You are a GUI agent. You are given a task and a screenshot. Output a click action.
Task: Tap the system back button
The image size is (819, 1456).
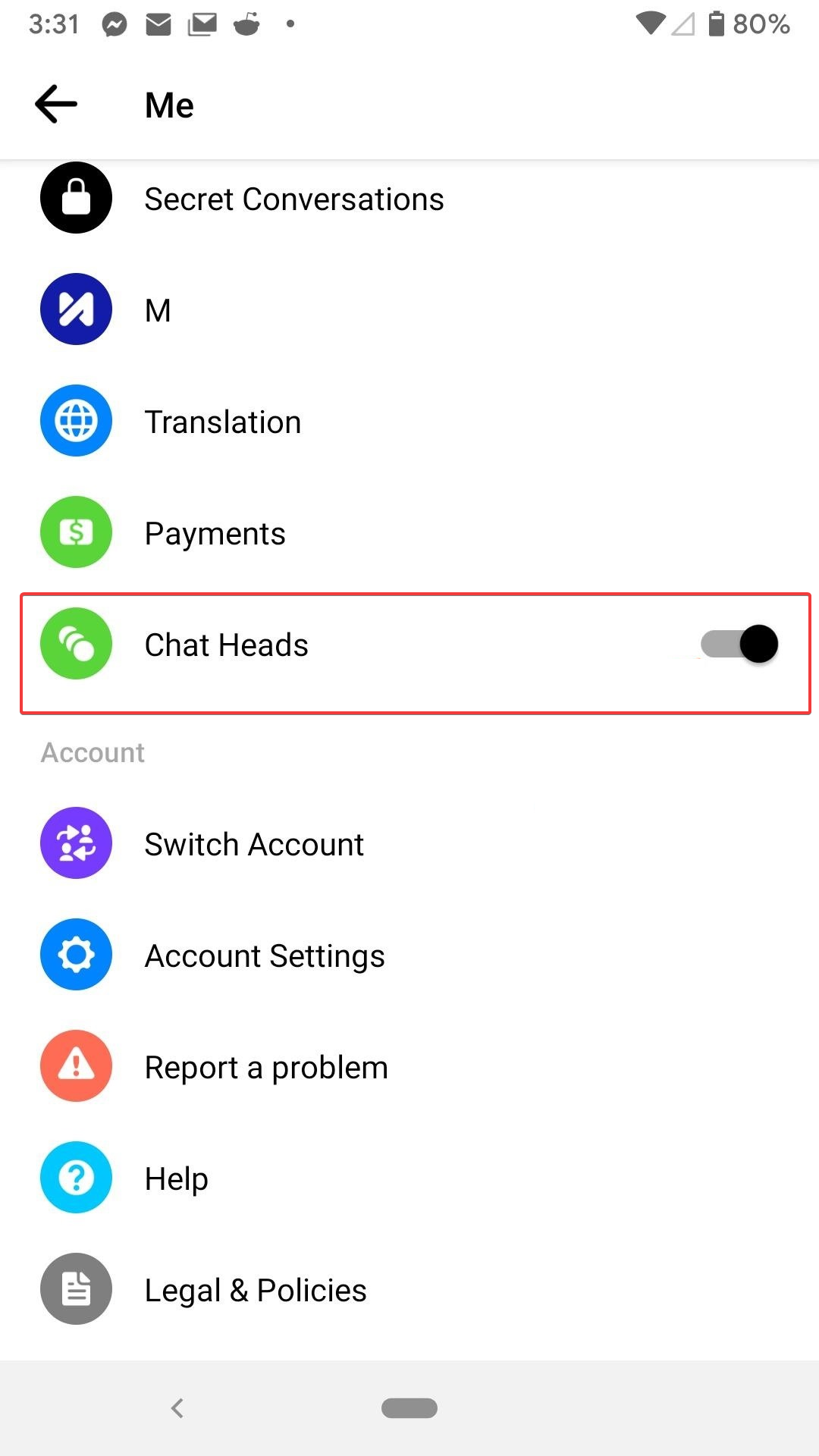pos(177,1408)
